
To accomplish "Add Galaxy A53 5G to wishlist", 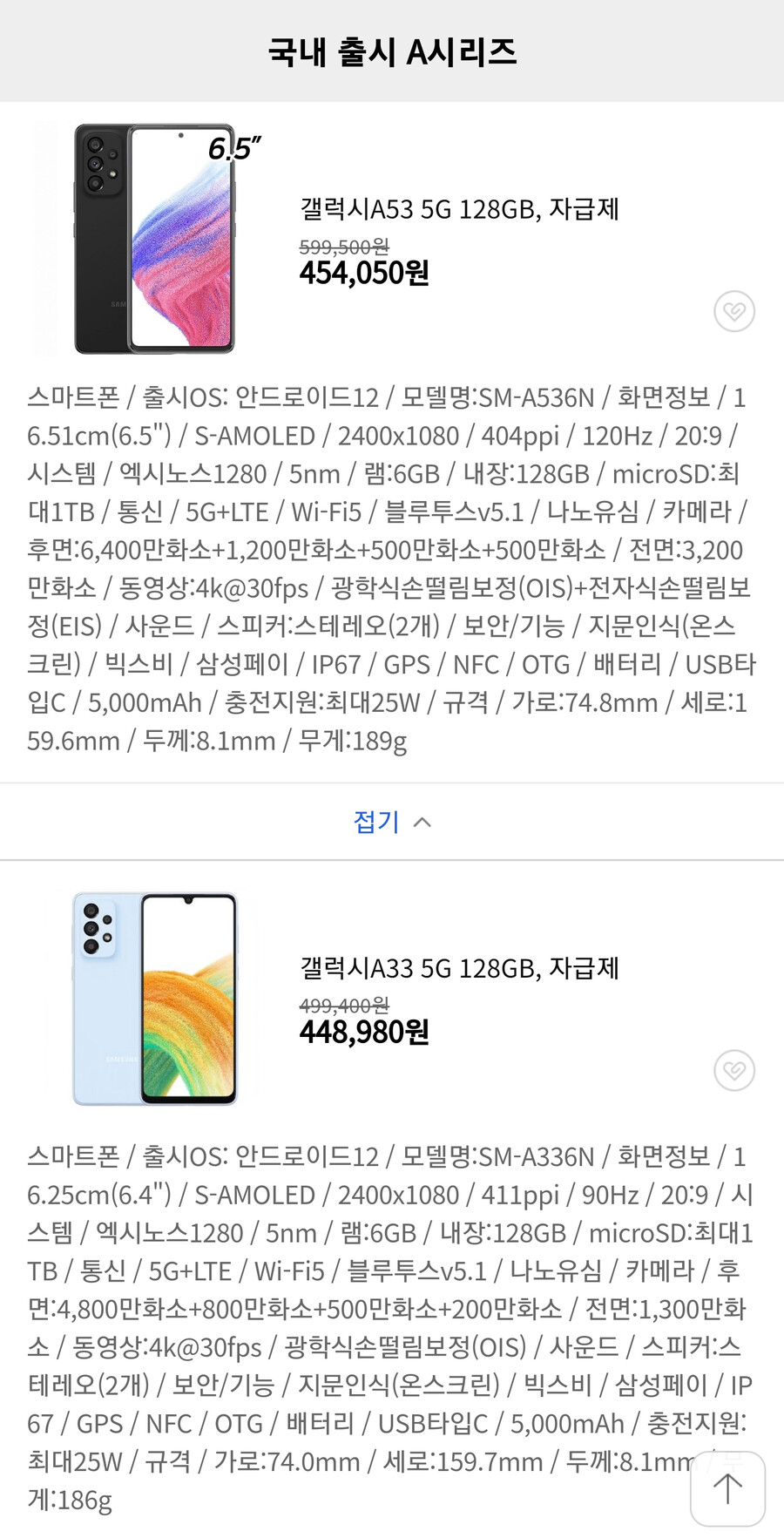I will pyautogui.click(x=733, y=311).
